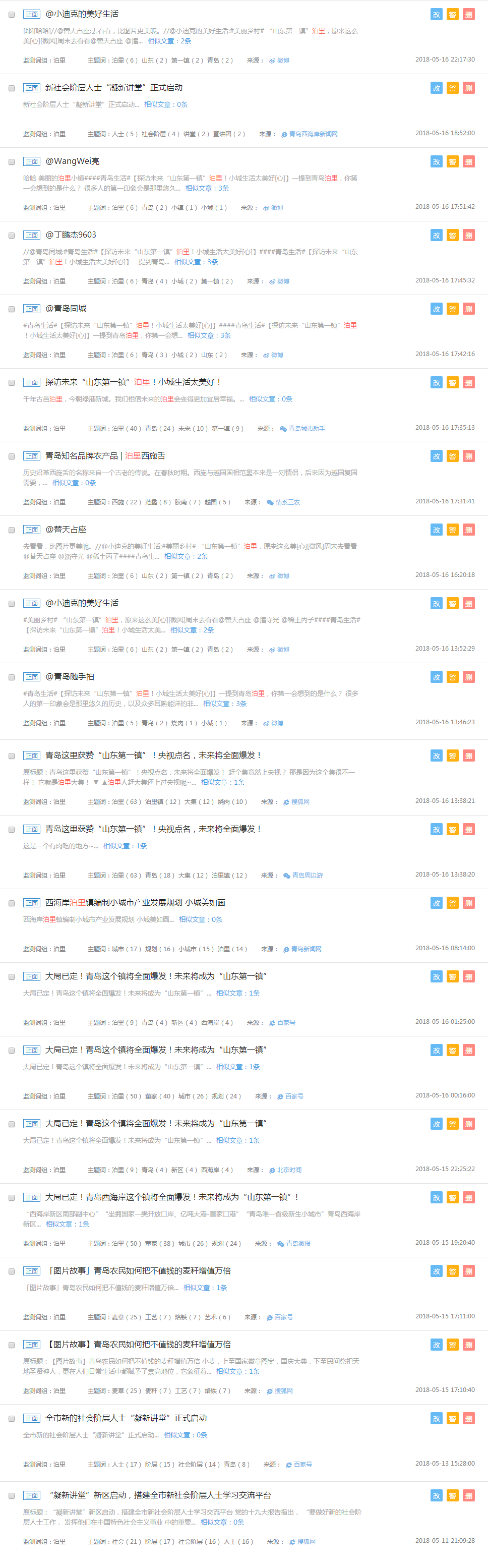This screenshot has height=1568, width=488.
Task: Visit the 青岛微报 source
Action: point(297,1244)
